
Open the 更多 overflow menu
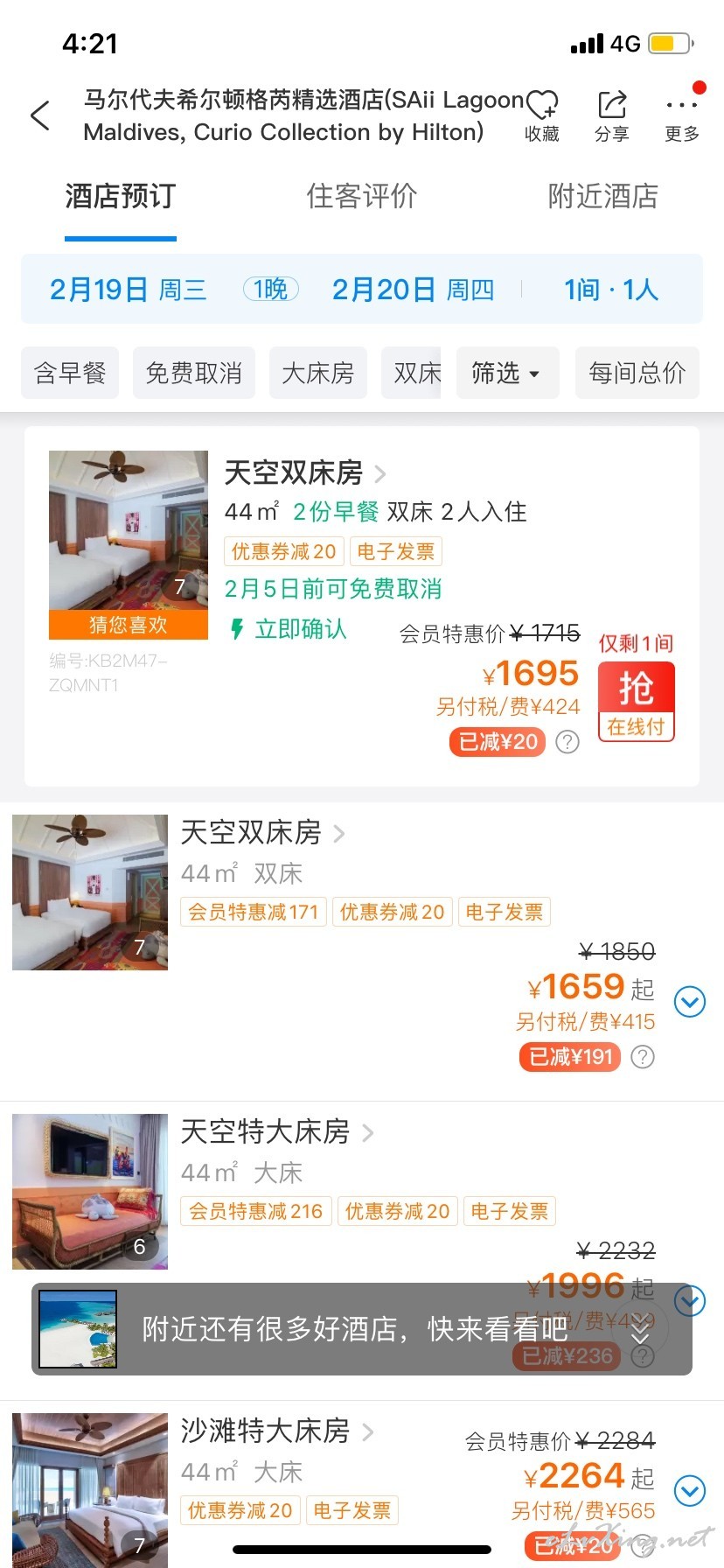click(x=682, y=116)
